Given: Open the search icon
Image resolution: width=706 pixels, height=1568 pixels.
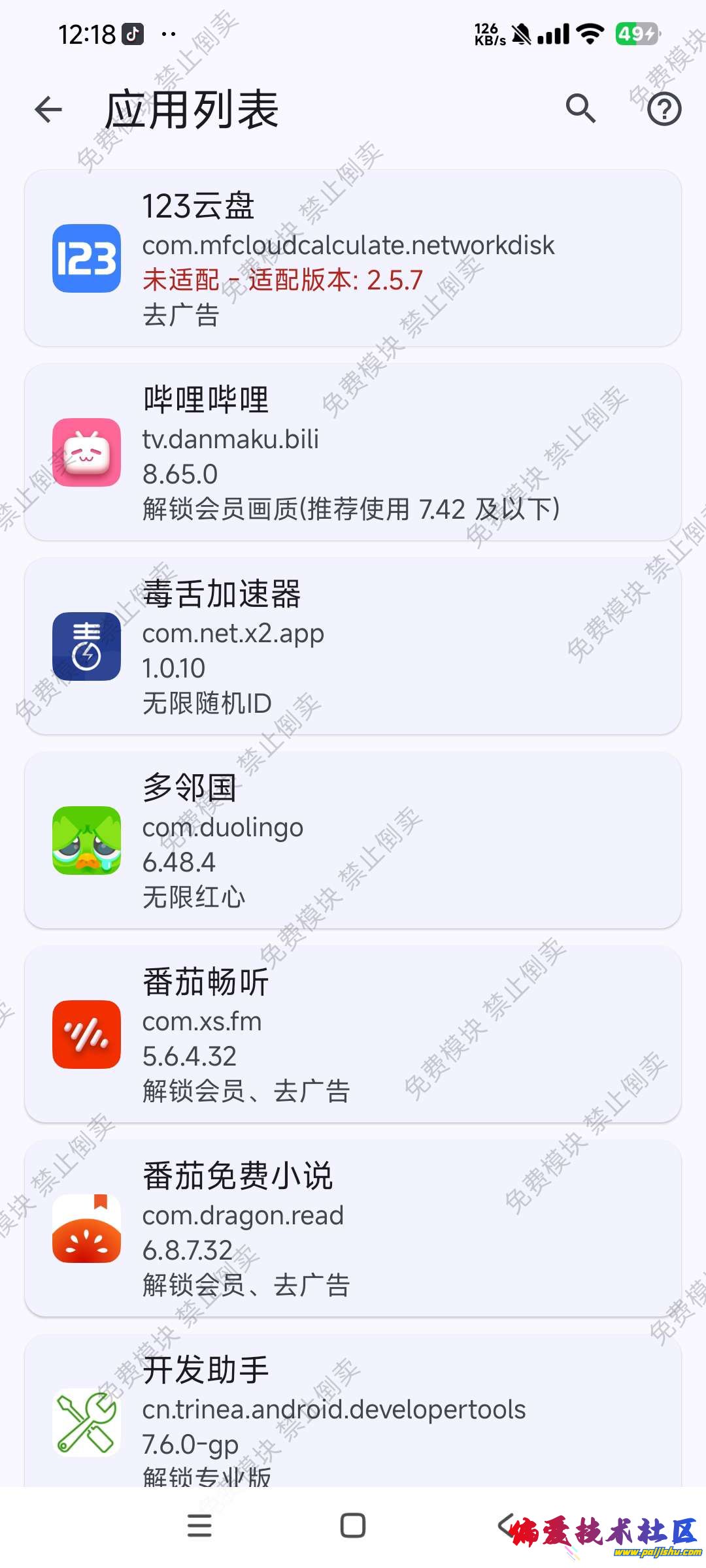Looking at the screenshot, I should pyautogui.click(x=582, y=108).
